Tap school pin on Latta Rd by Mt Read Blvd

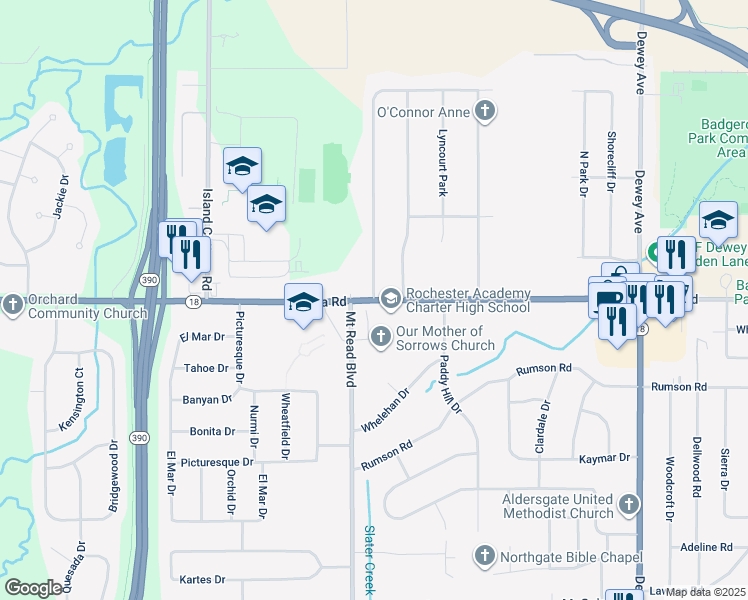pyautogui.click(x=303, y=302)
